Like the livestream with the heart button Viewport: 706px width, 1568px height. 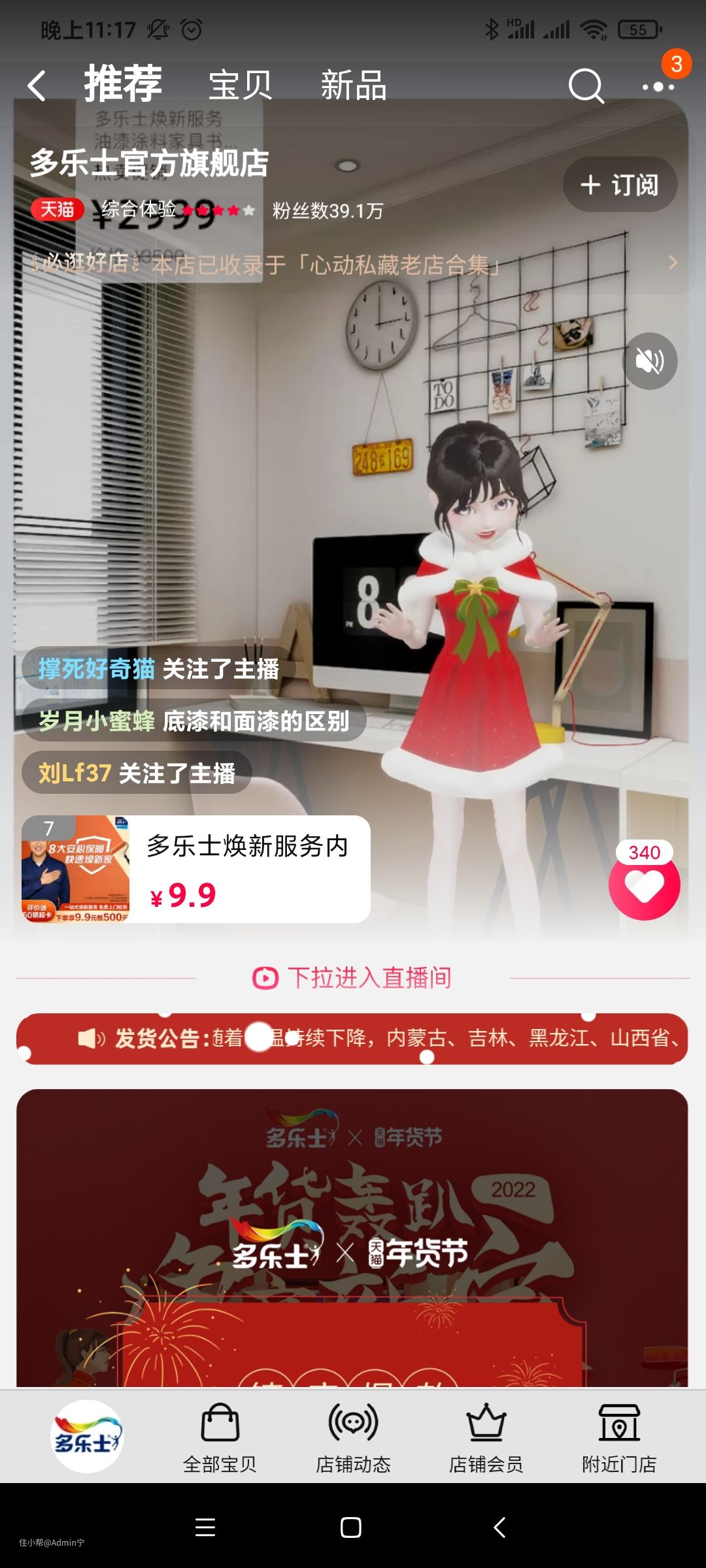(x=644, y=887)
